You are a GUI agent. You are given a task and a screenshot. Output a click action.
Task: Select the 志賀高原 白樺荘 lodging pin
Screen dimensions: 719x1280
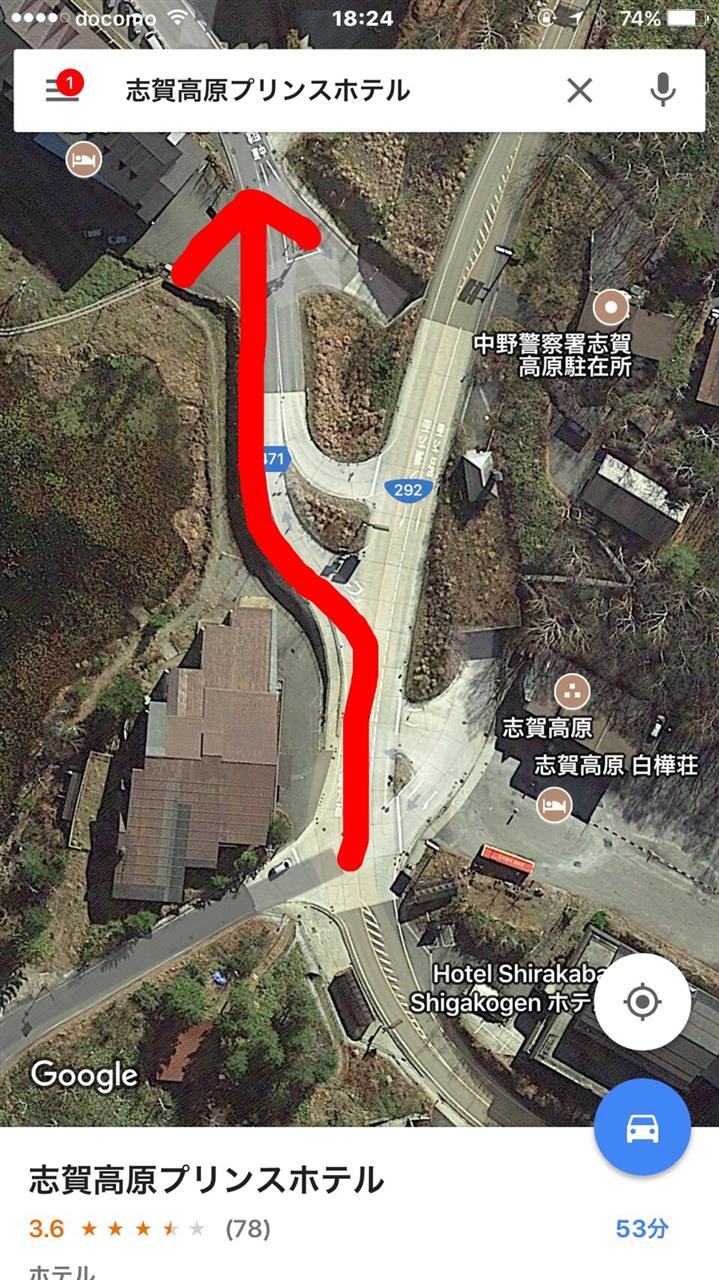pos(552,804)
